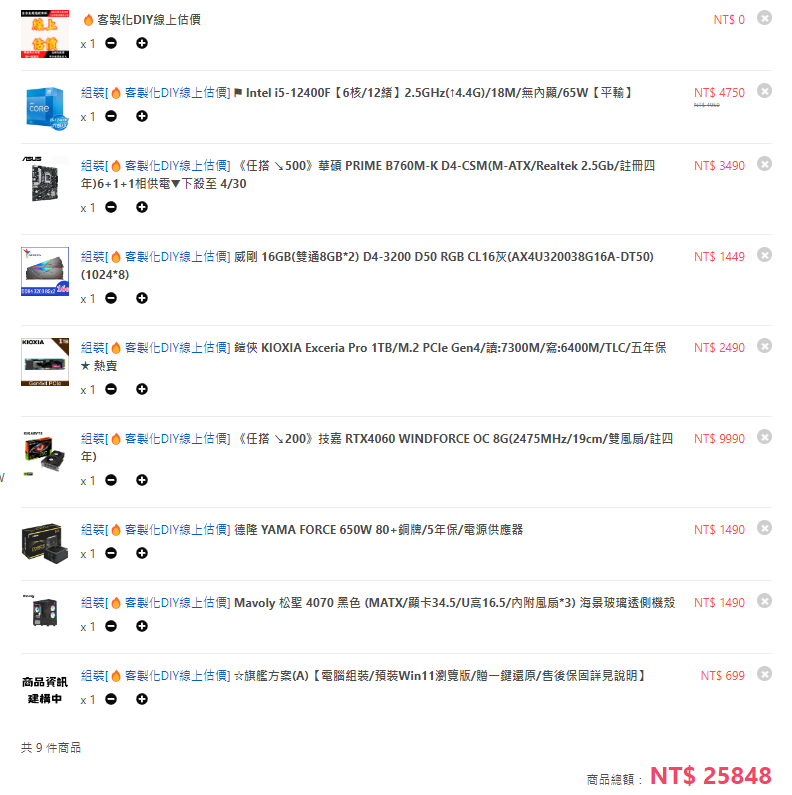This screenshot has width=792, height=795.
Task: View the 德隆 YAMA FORCE 650W power supply
Action: coord(378,529)
